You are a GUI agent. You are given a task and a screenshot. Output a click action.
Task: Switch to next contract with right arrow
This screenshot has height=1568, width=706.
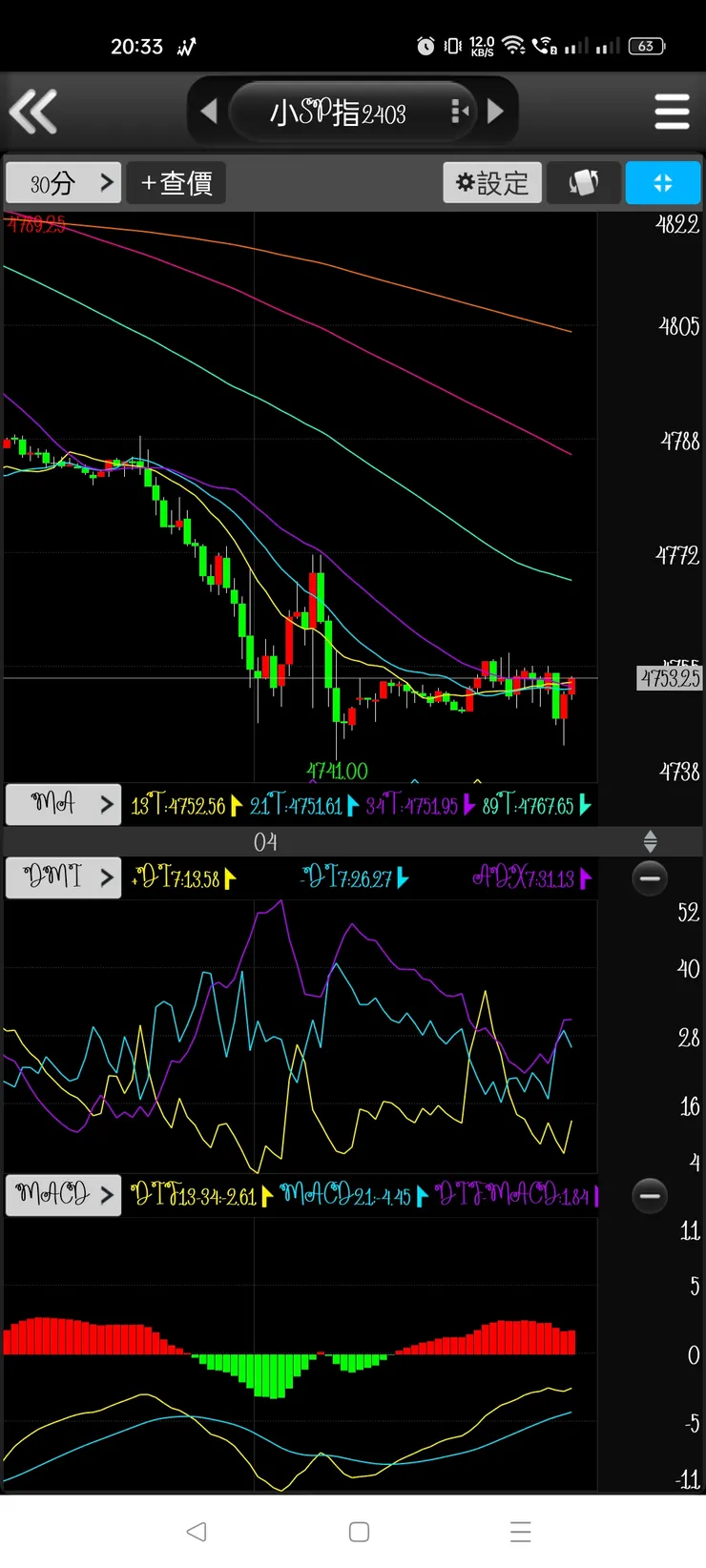pos(495,112)
